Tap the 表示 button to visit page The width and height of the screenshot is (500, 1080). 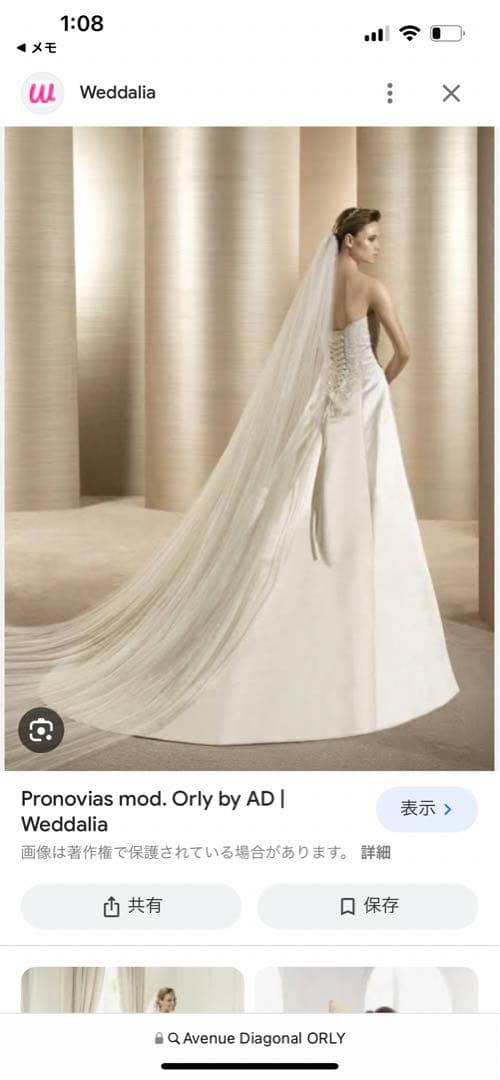(x=427, y=809)
